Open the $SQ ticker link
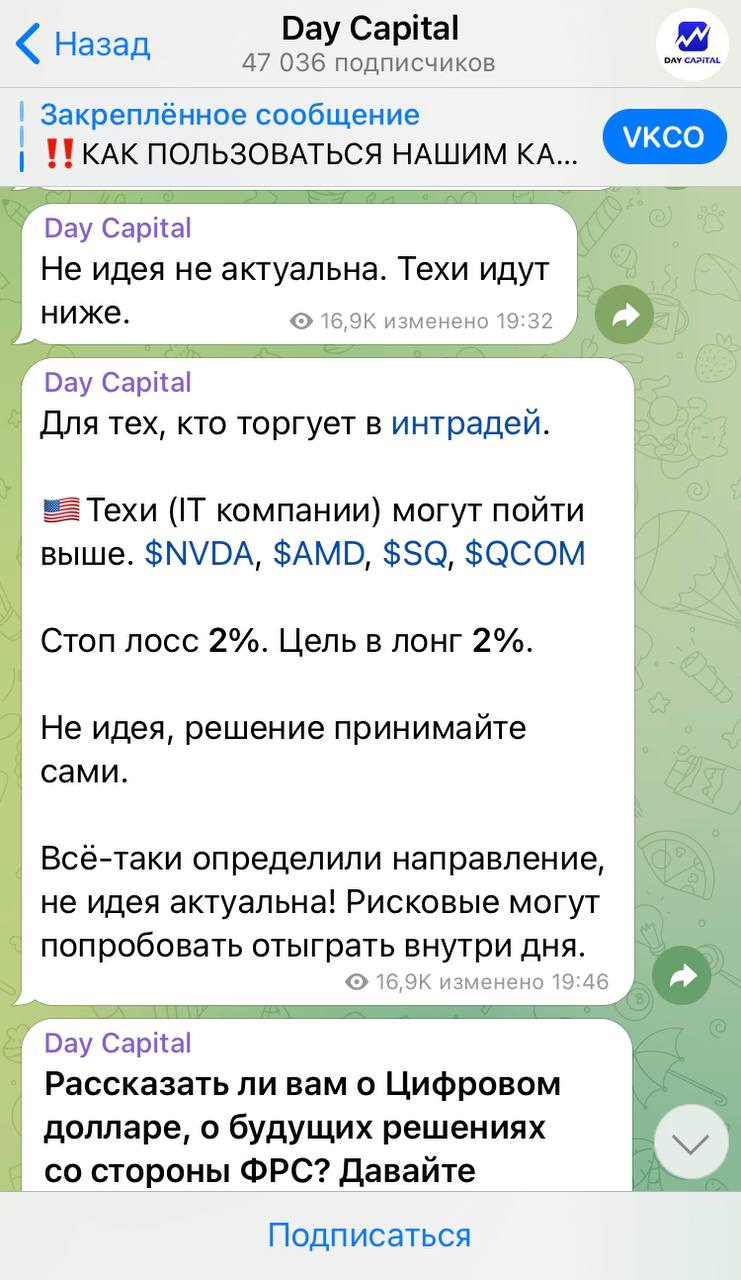 (416, 553)
